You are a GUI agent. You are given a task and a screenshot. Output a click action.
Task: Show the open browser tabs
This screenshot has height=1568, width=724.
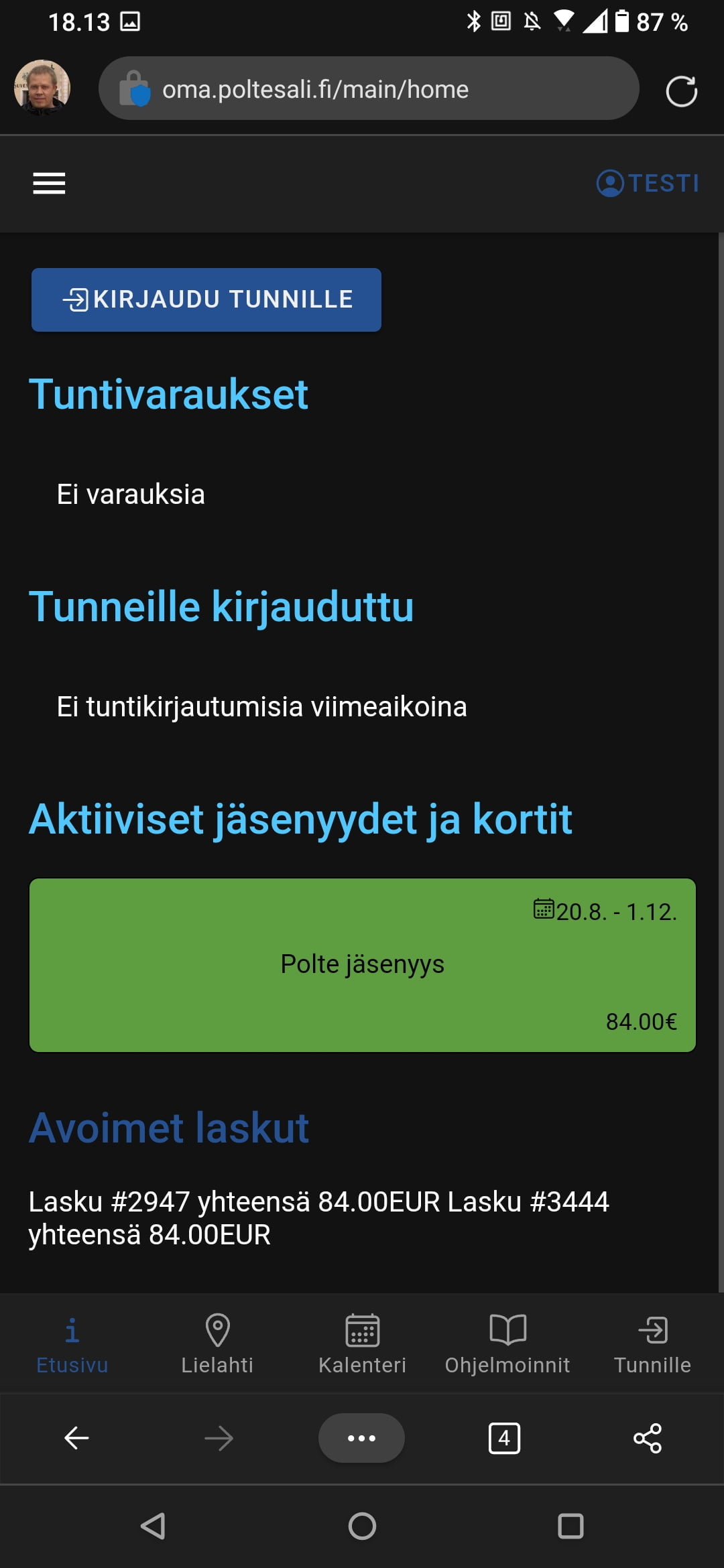click(504, 1438)
